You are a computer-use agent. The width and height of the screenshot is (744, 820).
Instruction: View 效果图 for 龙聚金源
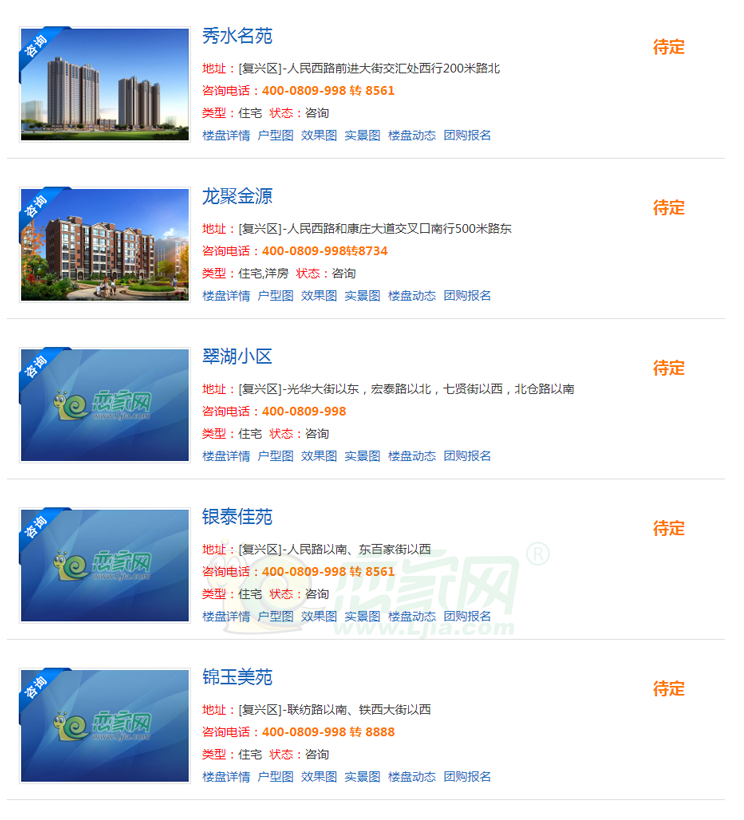tap(319, 296)
